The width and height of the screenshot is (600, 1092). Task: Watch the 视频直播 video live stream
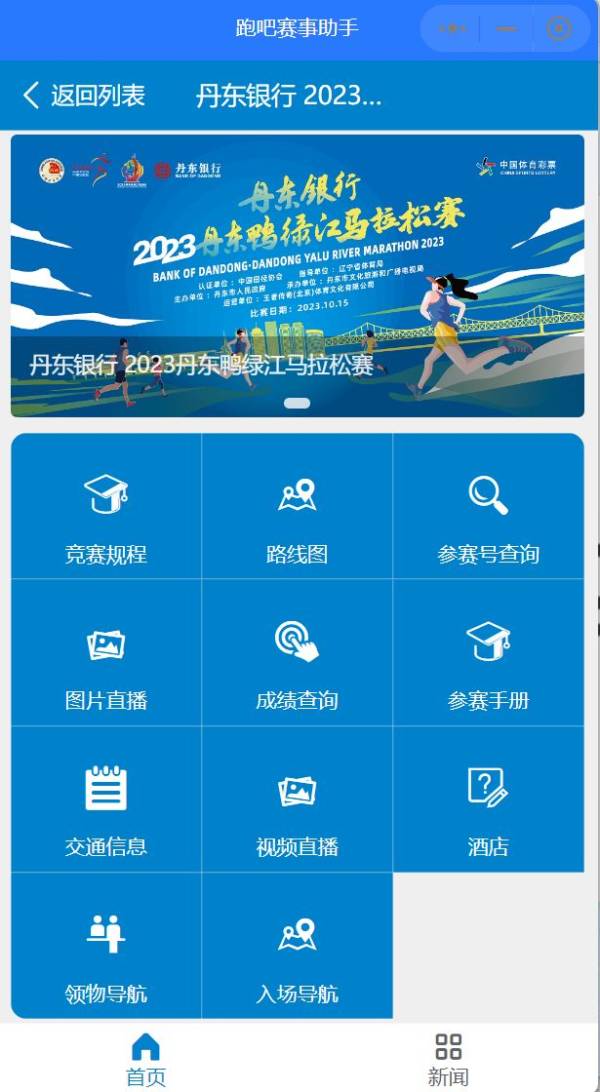297,800
